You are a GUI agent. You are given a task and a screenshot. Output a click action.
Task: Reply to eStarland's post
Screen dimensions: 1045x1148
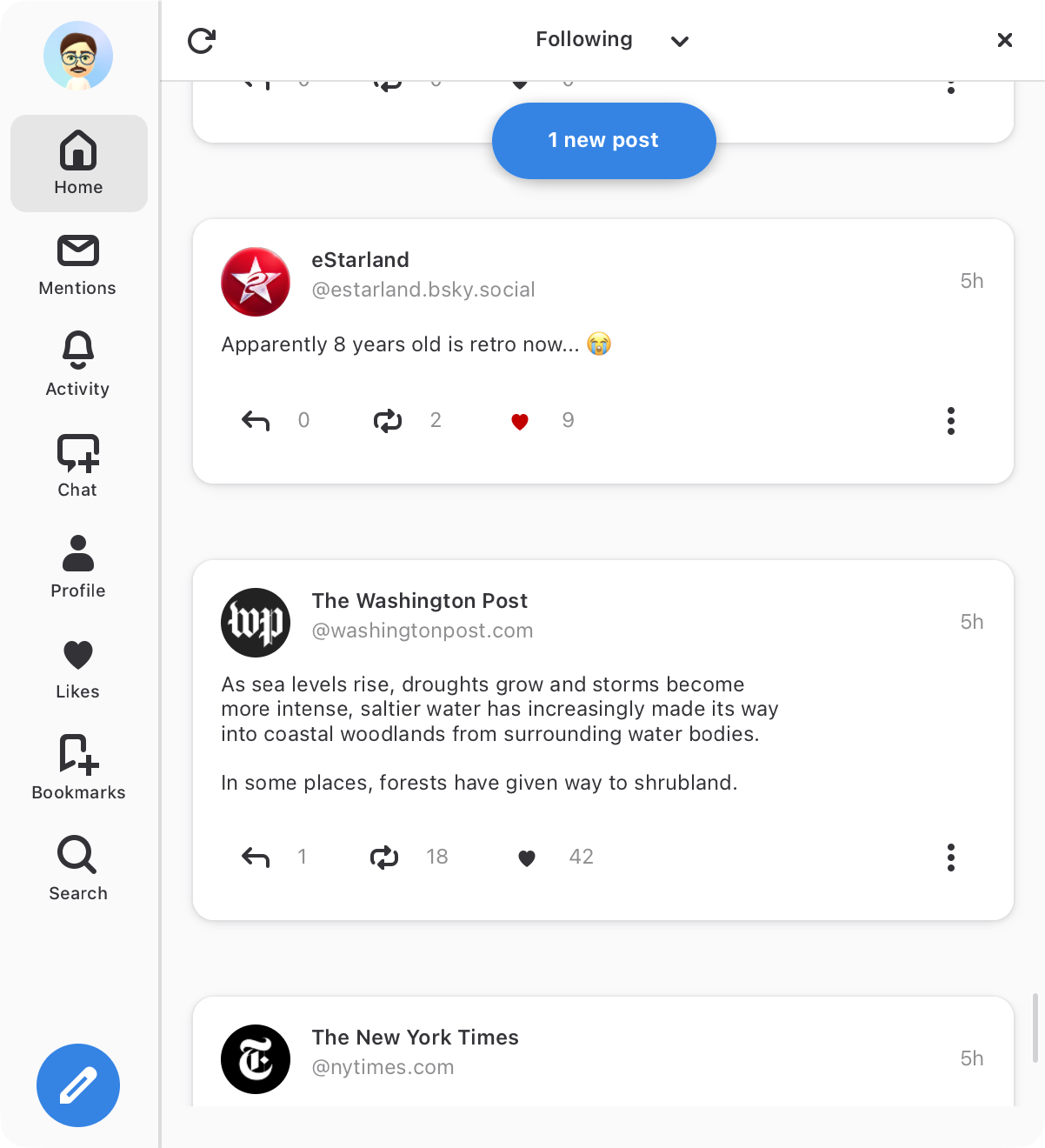[x=256, y=421]
